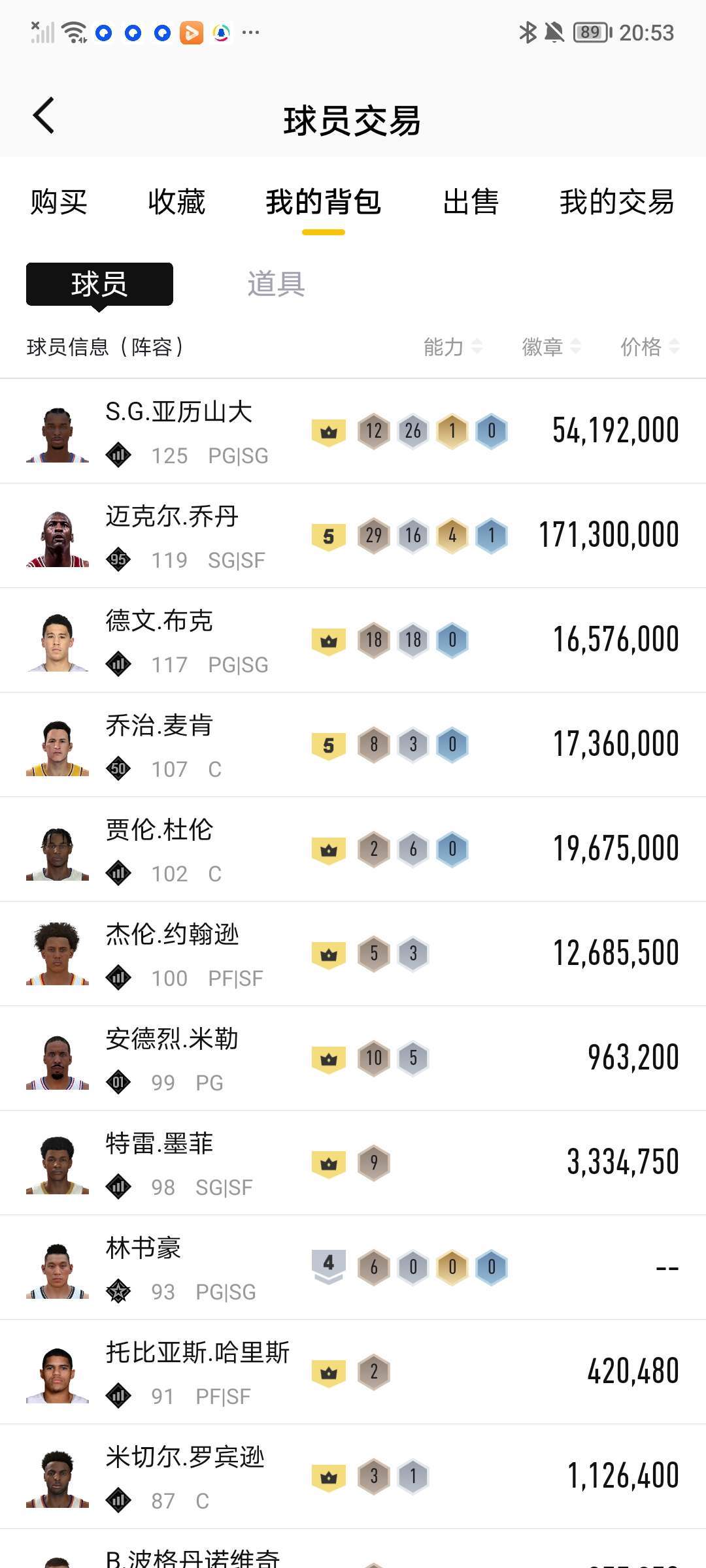Open player 安德烈.米勒
The height and width of the screenshot is (1568, 706).
(172, 1040)
